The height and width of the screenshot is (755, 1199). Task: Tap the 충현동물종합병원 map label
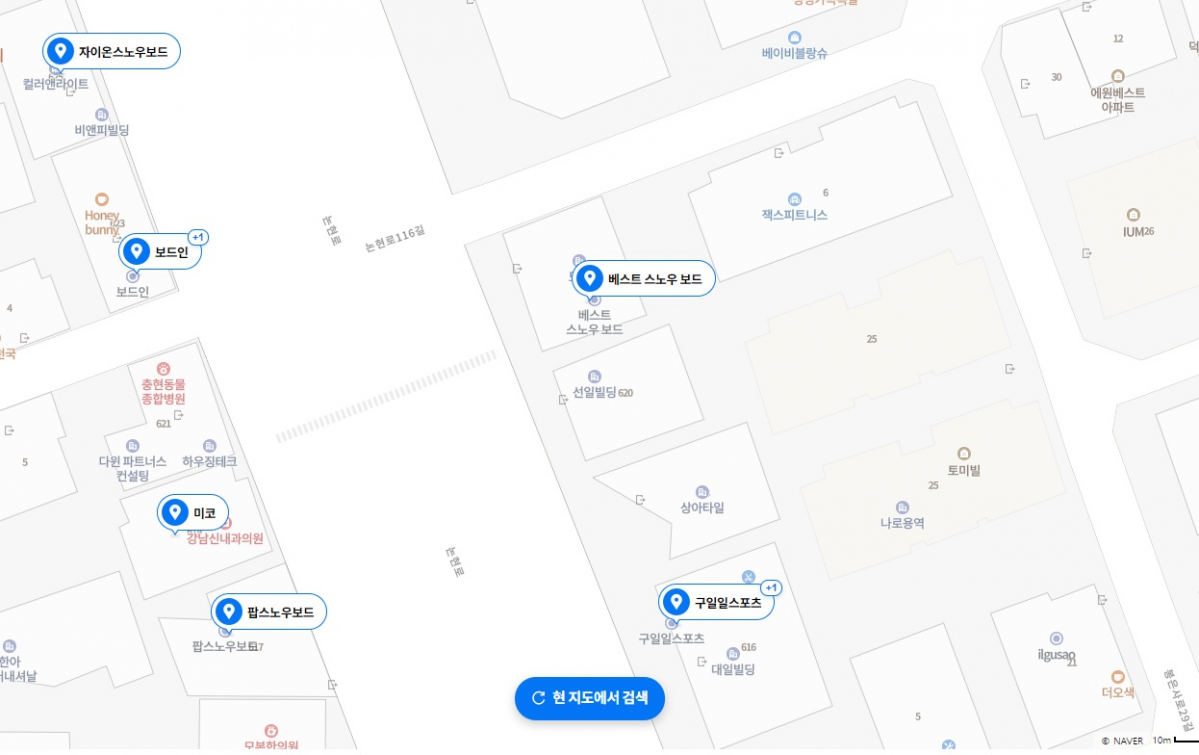pyautogui.click(x=163, y=390)
